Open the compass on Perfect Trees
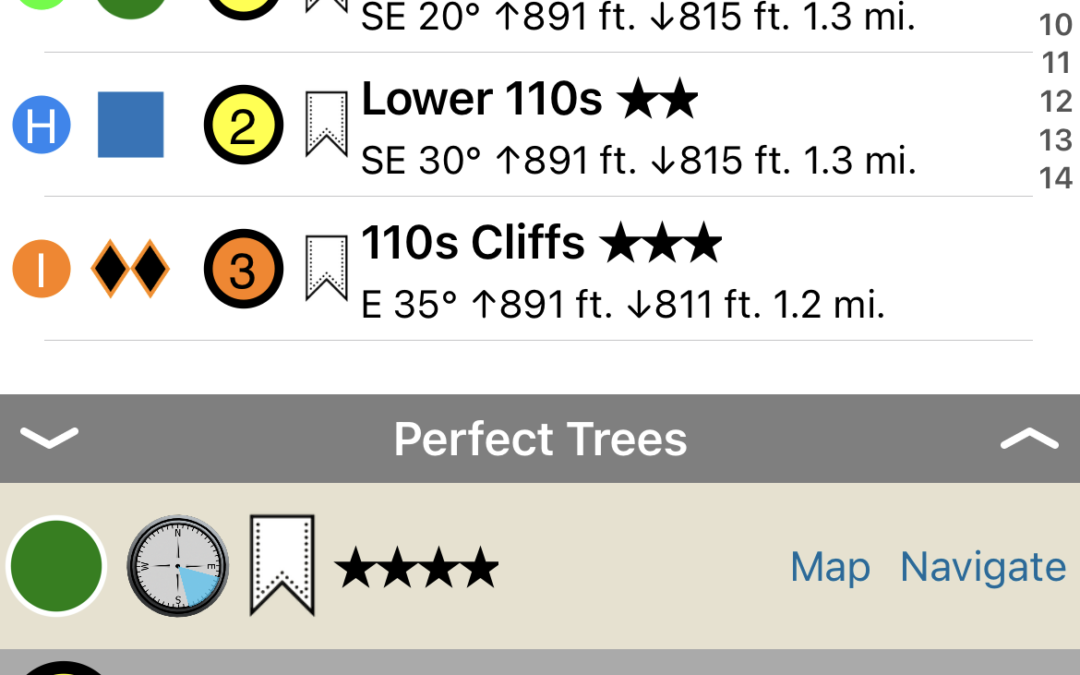The width and height of the screenshot is (1080, 675). pyautogui.click(x=178, y=565)
